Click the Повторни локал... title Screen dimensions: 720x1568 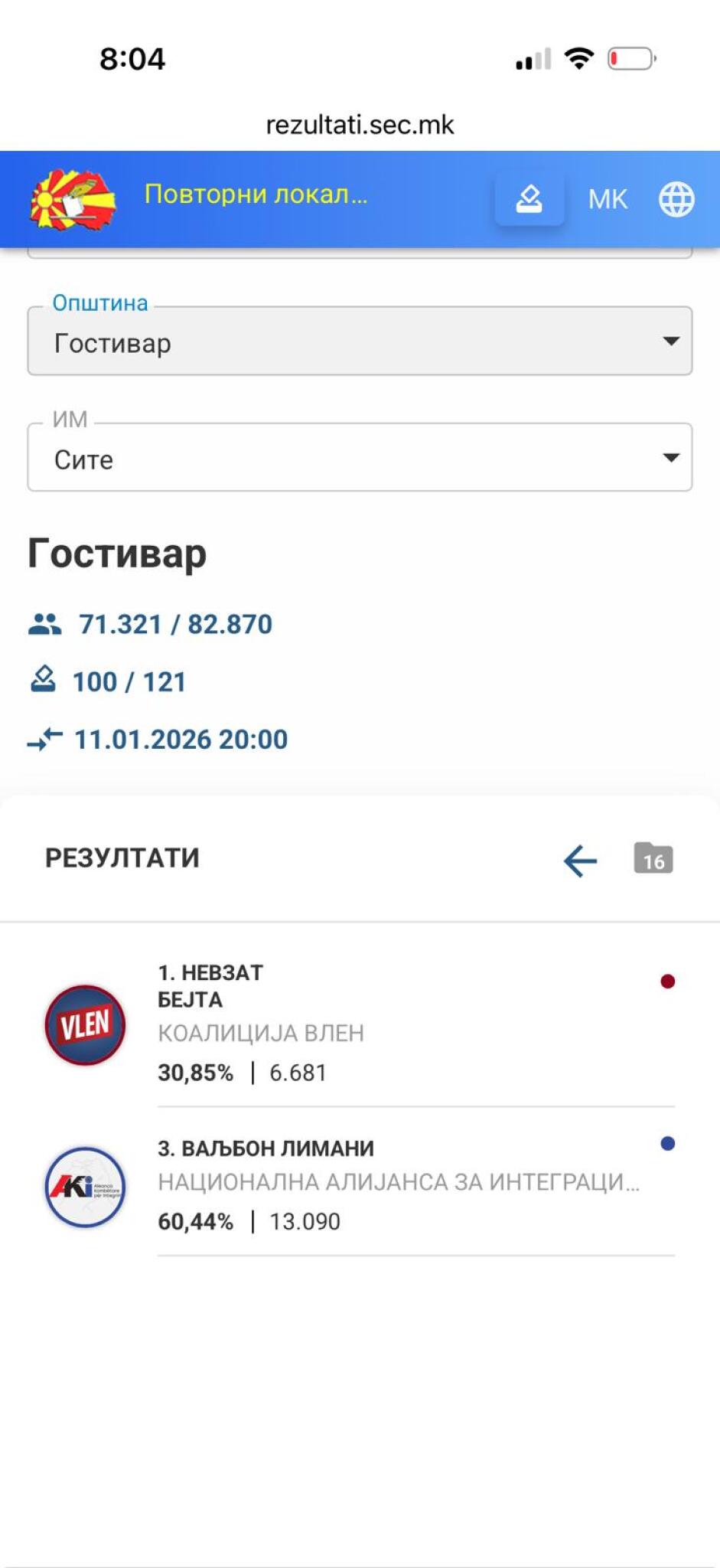pos(255,196)
